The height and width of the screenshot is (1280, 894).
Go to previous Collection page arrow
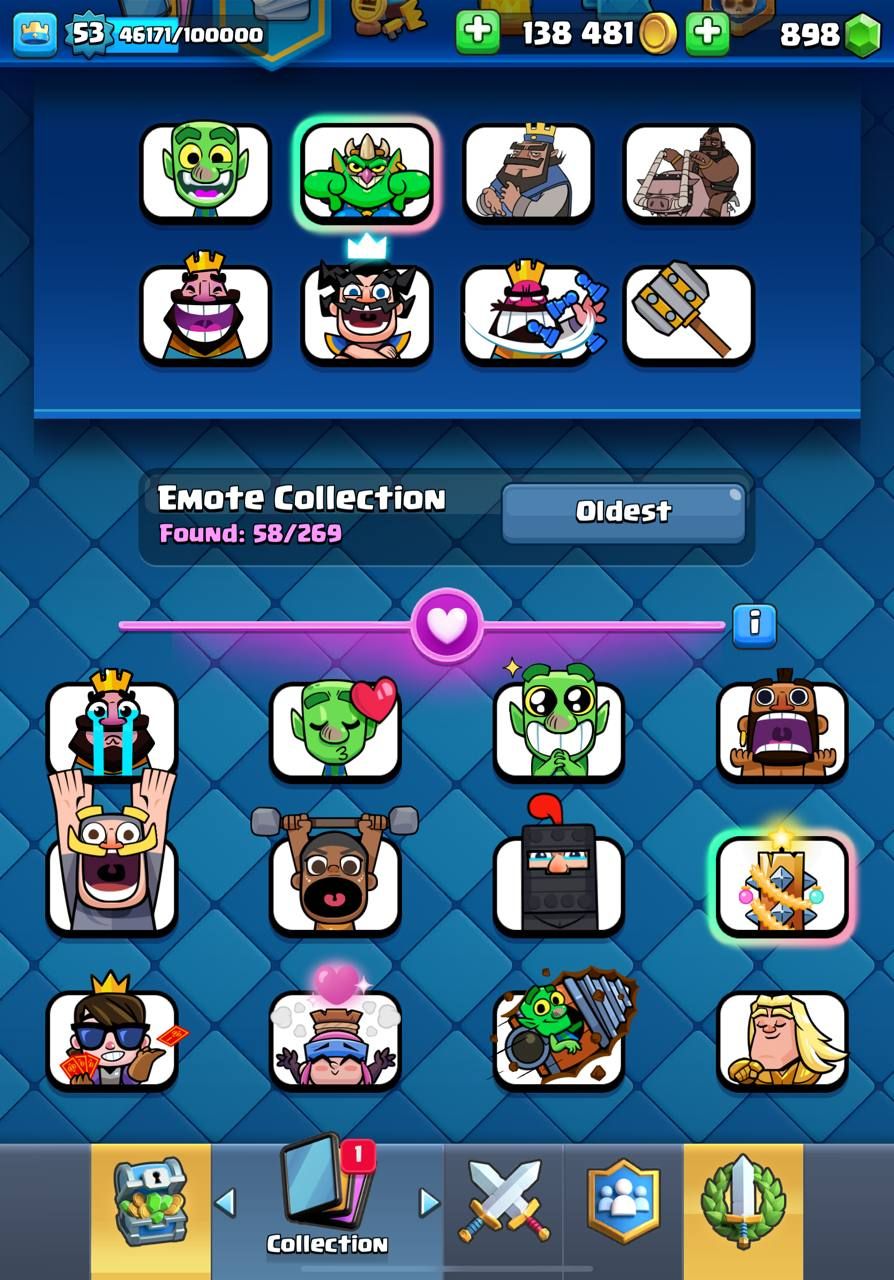click(227, 1202)
